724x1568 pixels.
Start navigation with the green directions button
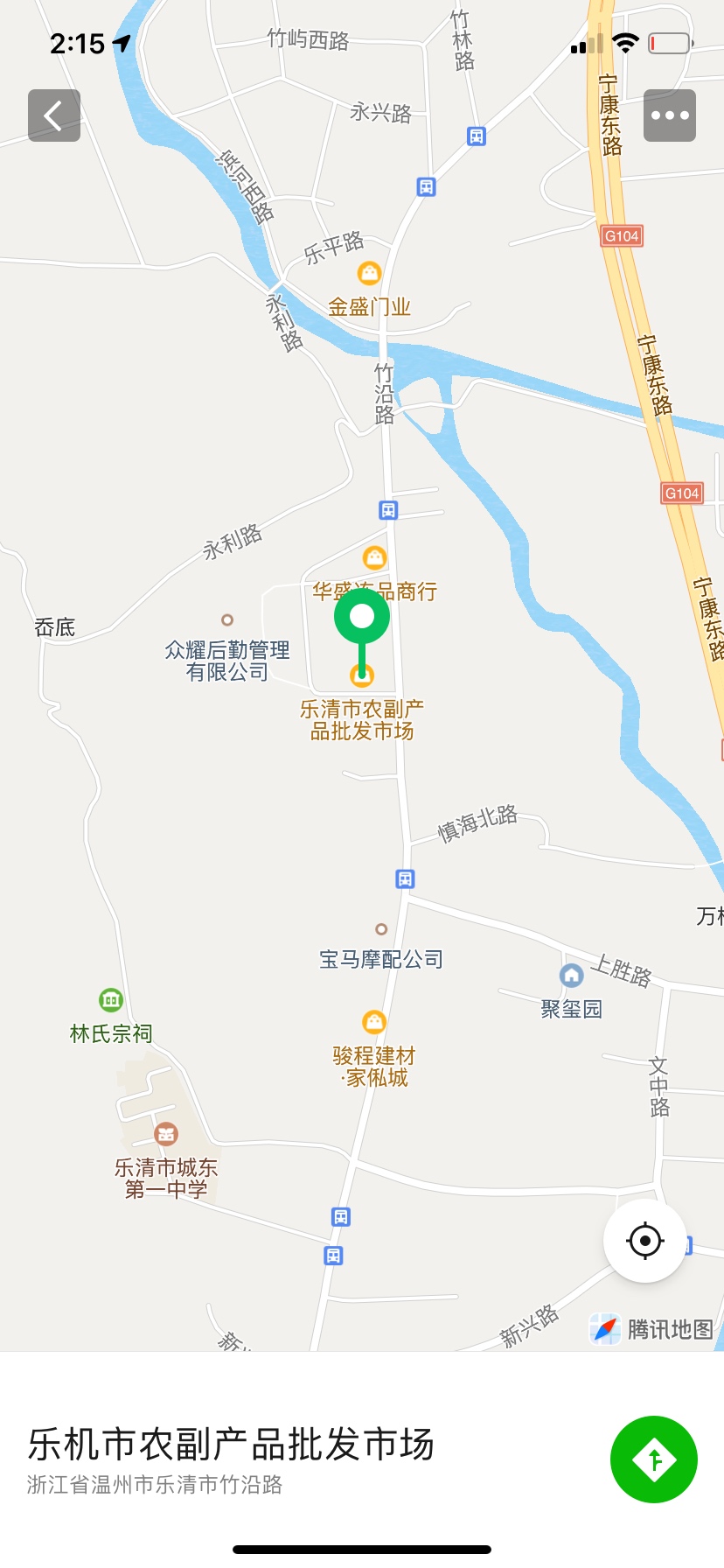point(654,1459)
